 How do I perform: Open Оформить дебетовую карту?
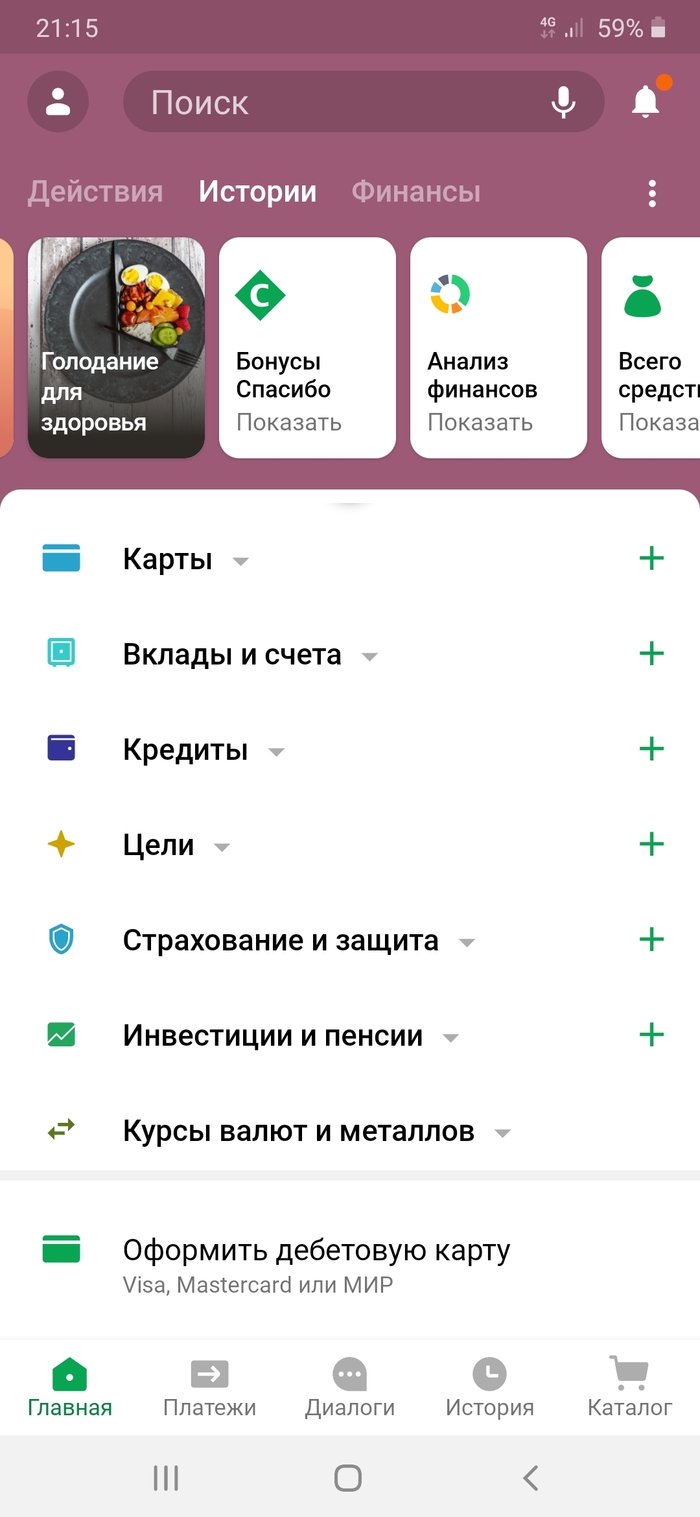coord(316,1260)
